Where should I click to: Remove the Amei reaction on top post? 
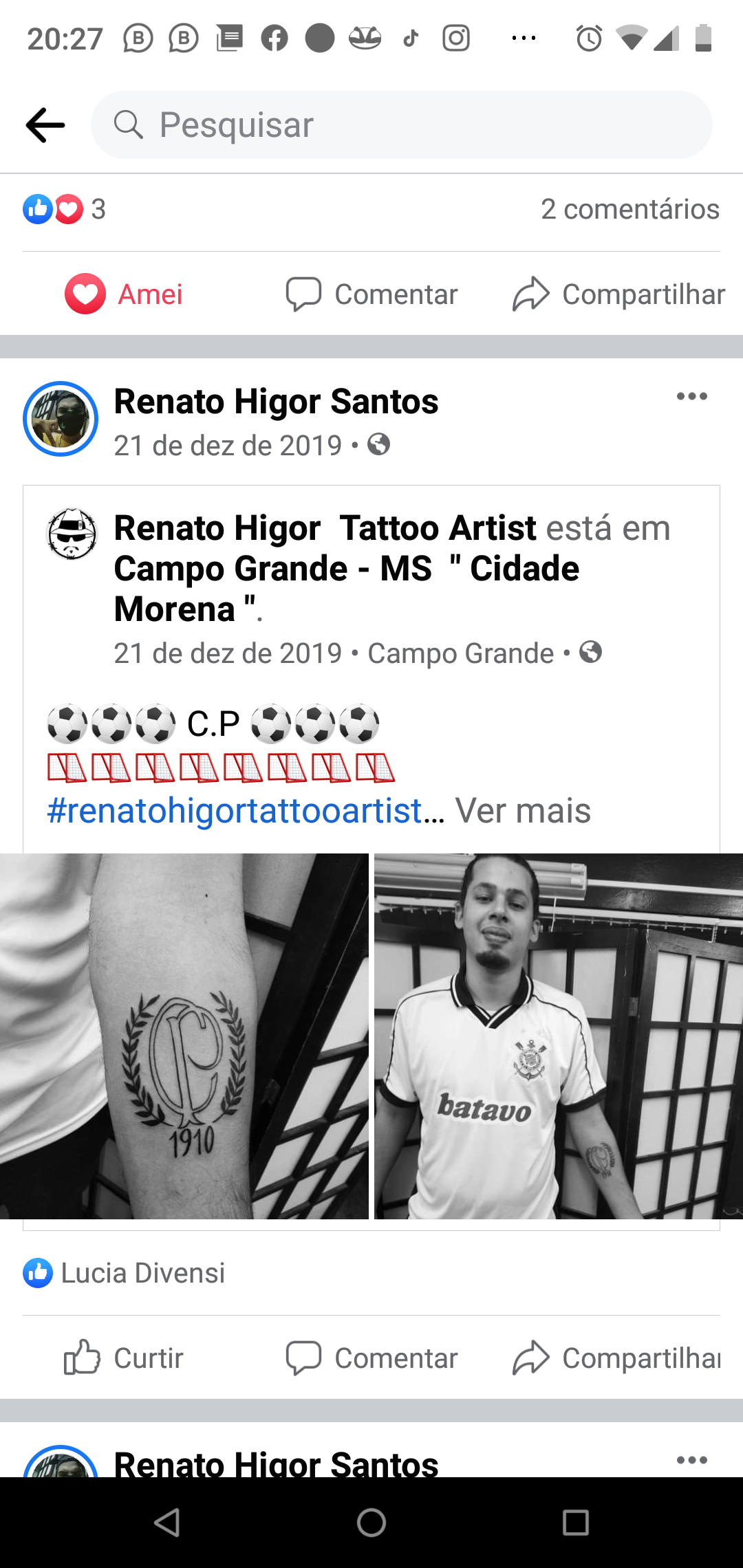[x=124, y=294]
